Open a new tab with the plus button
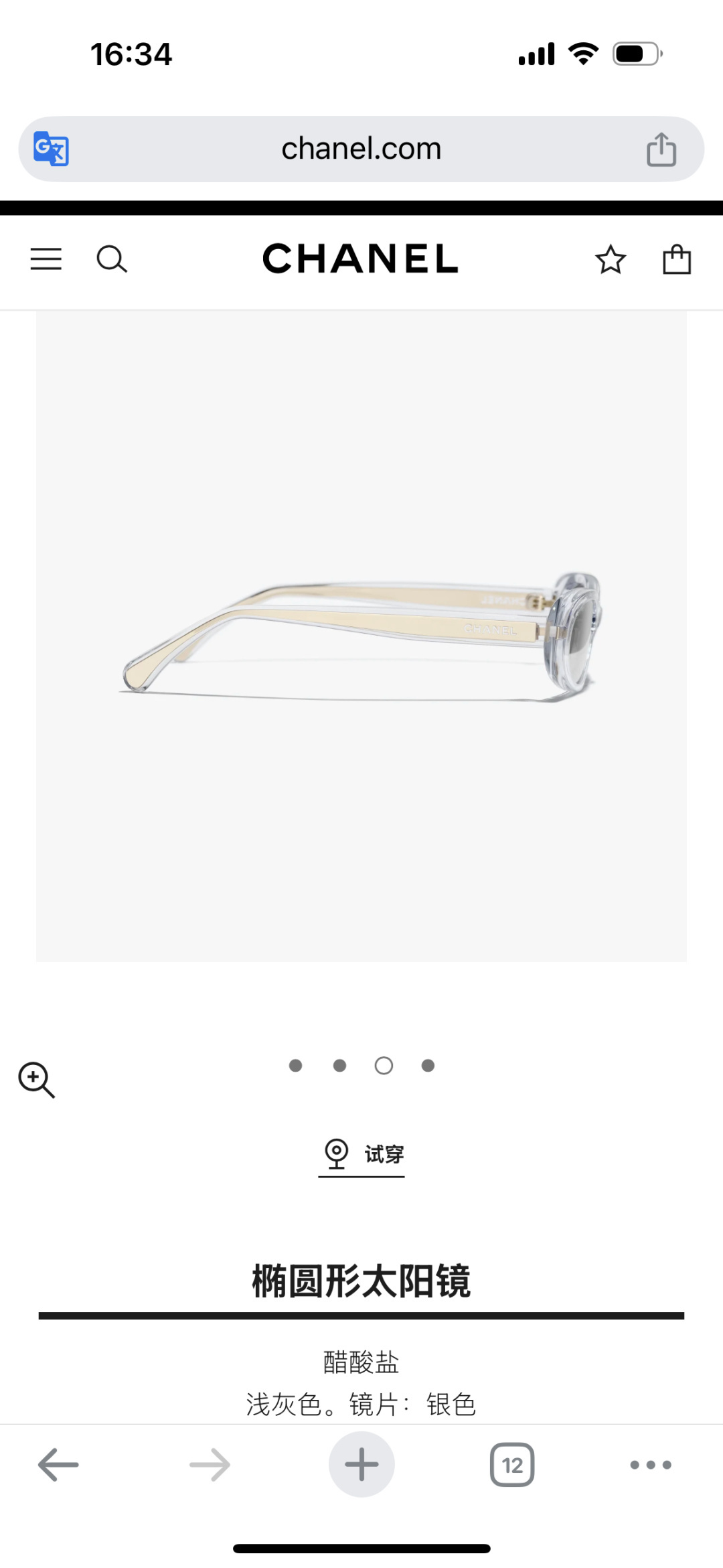The image size is (723, 1568). [x=361, y=1464]
